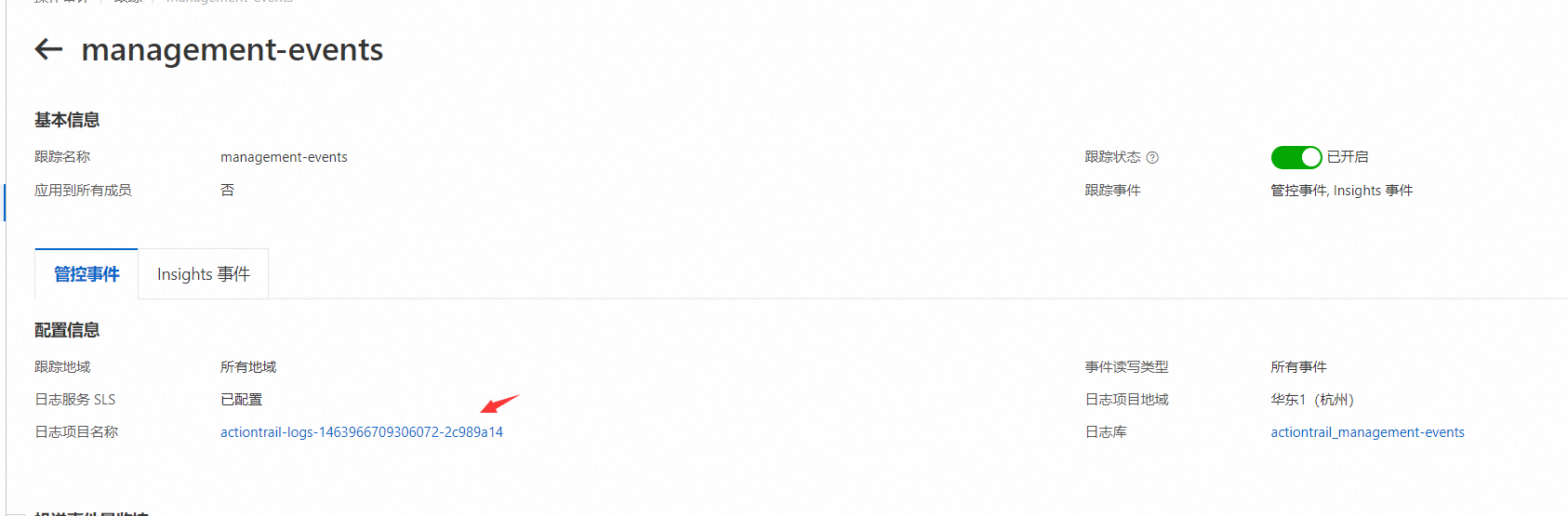This screenshot has width=1568, height=516.
Task: Open the actiontrail-logs project link
Action: [361, 432]
